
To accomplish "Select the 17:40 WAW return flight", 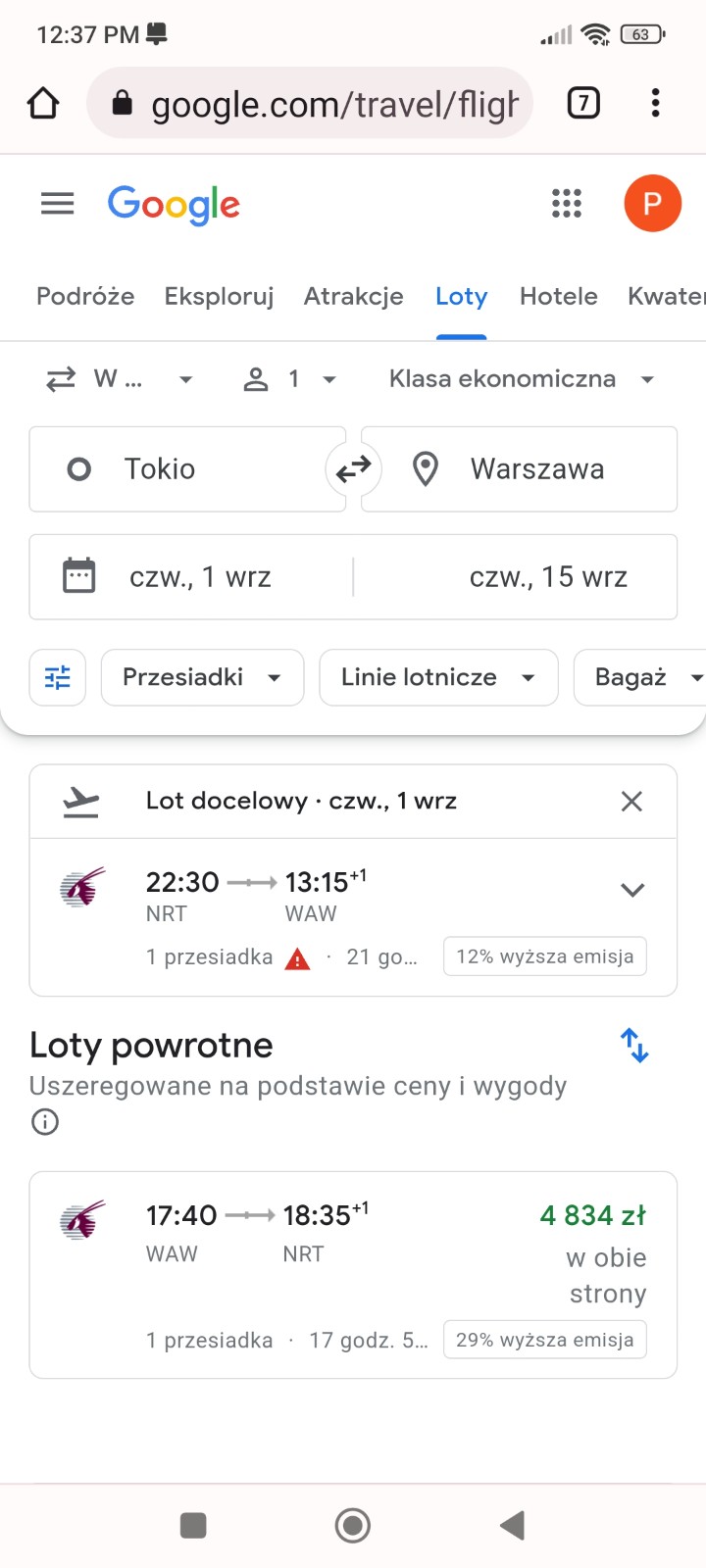I will [353, 1274].
